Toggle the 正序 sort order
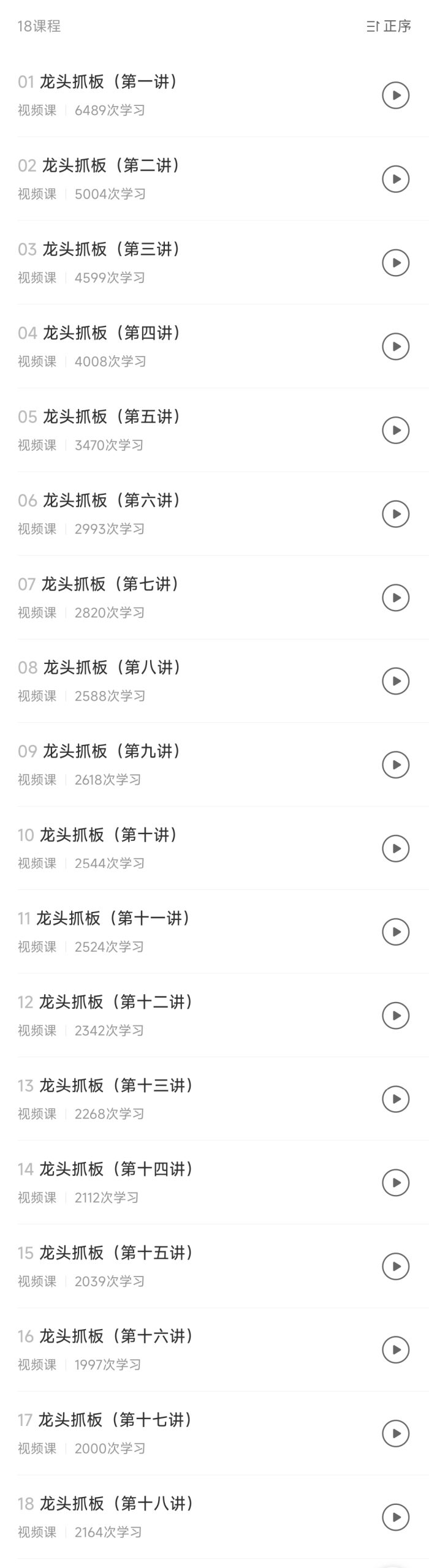Image resolution: width=429 pixels, height=1568 pixels. [389, 26]
